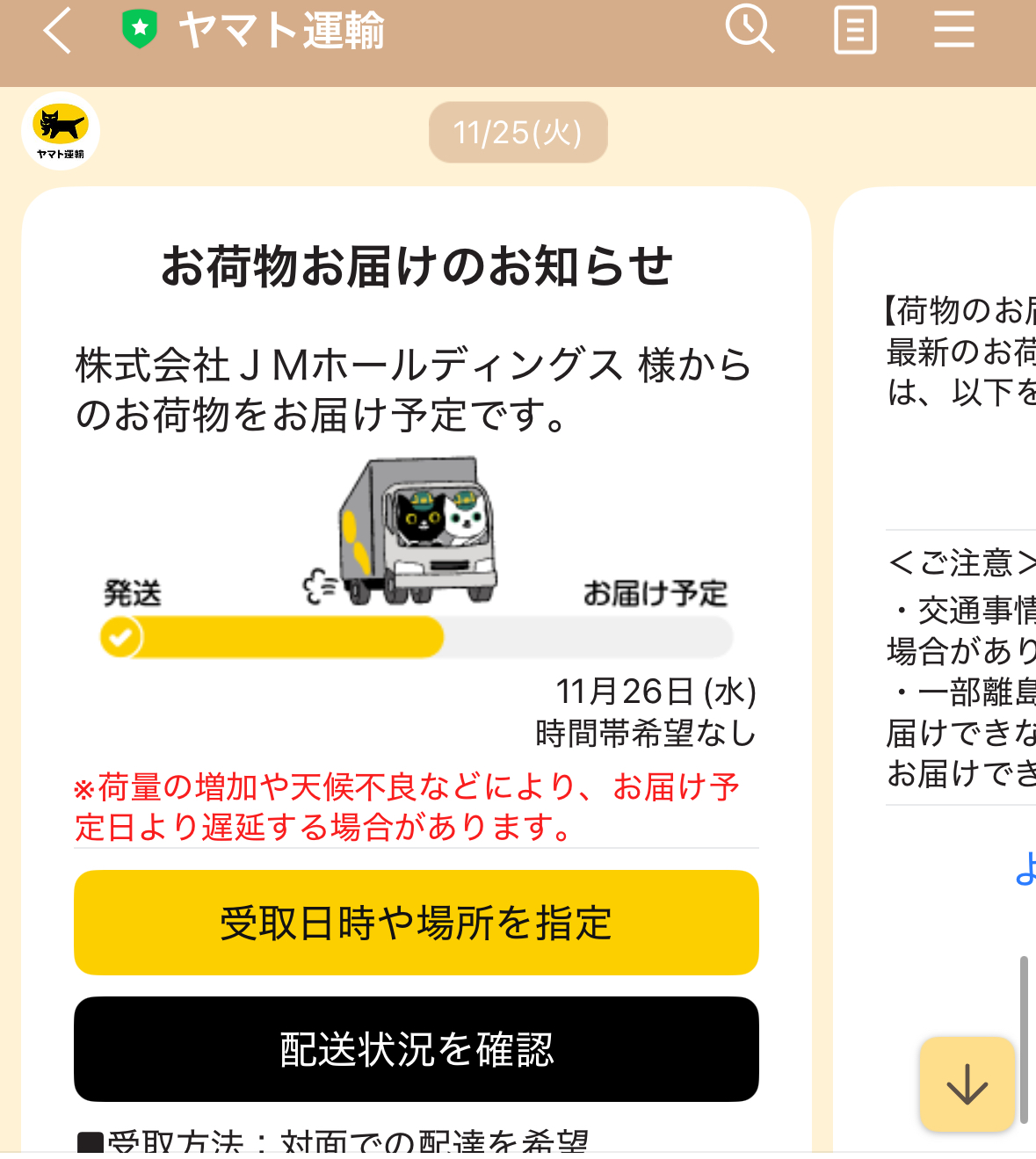Open the notes icon in header
This screenshot has height=1159, width=1036.
coord(854,31)
